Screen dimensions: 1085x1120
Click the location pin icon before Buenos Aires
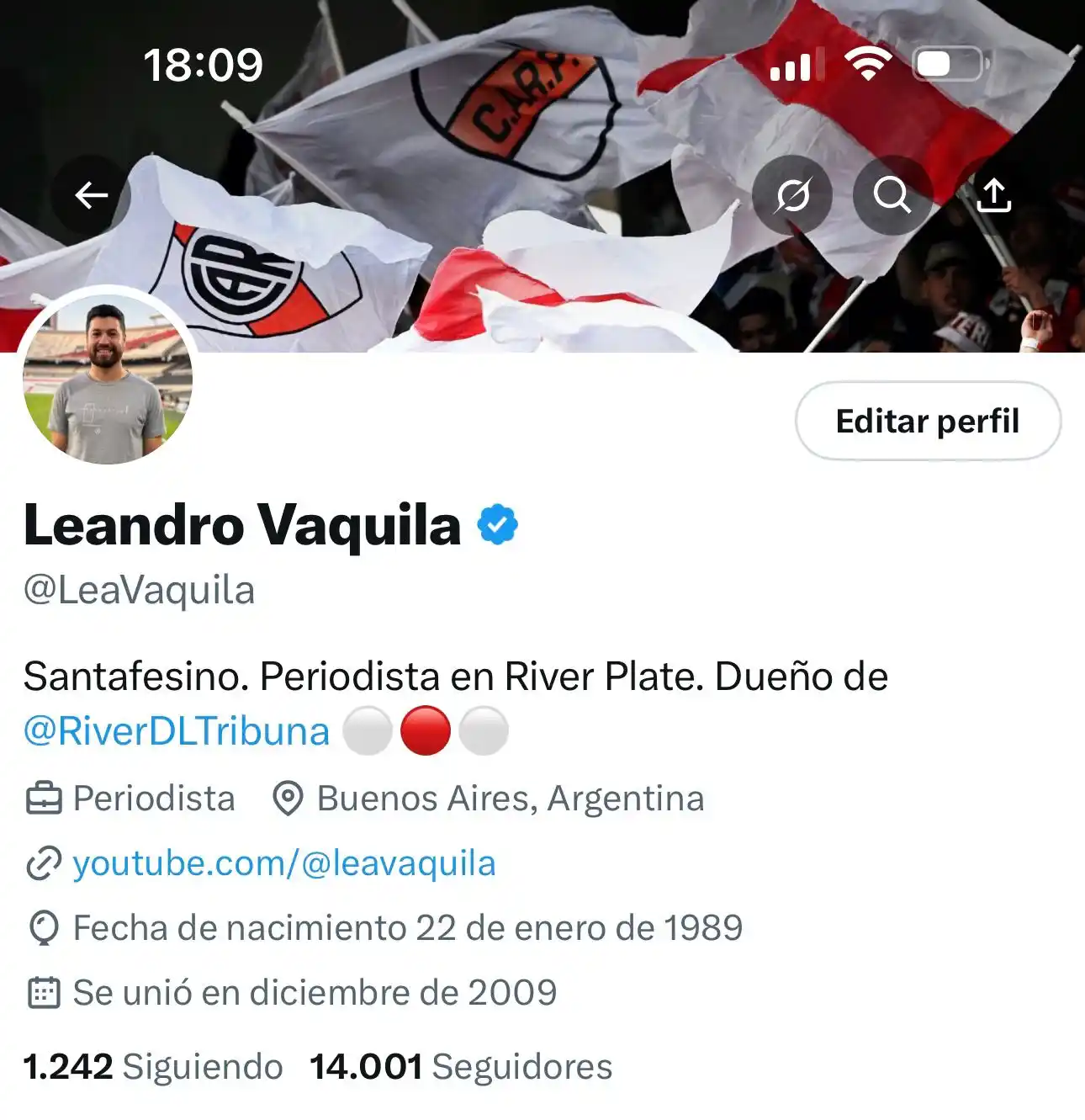click(286, 798)
